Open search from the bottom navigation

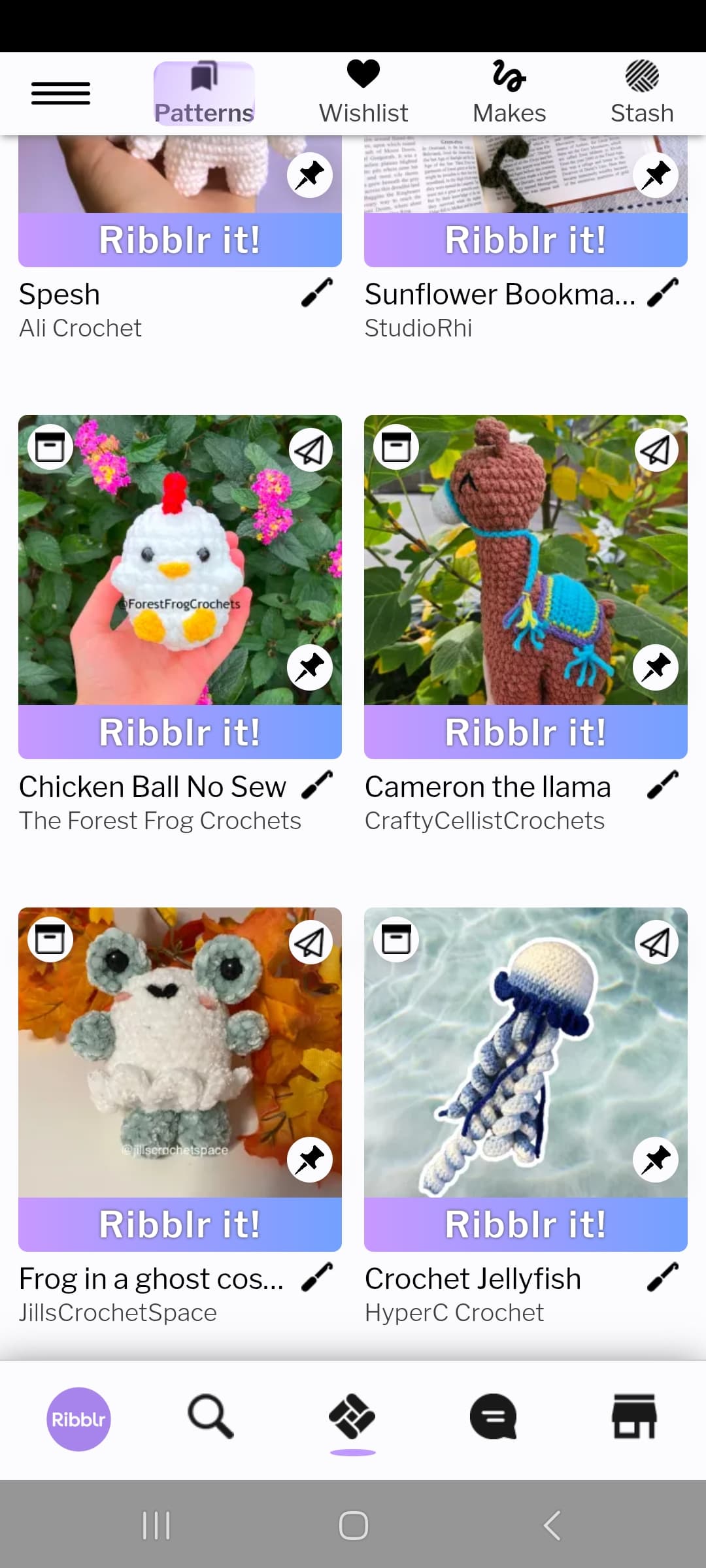(210, 1416)
